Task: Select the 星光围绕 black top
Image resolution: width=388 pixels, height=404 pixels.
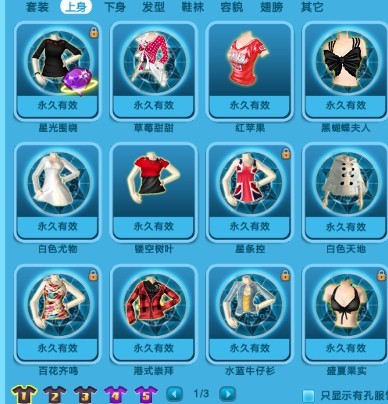Action: coord(58,72)
